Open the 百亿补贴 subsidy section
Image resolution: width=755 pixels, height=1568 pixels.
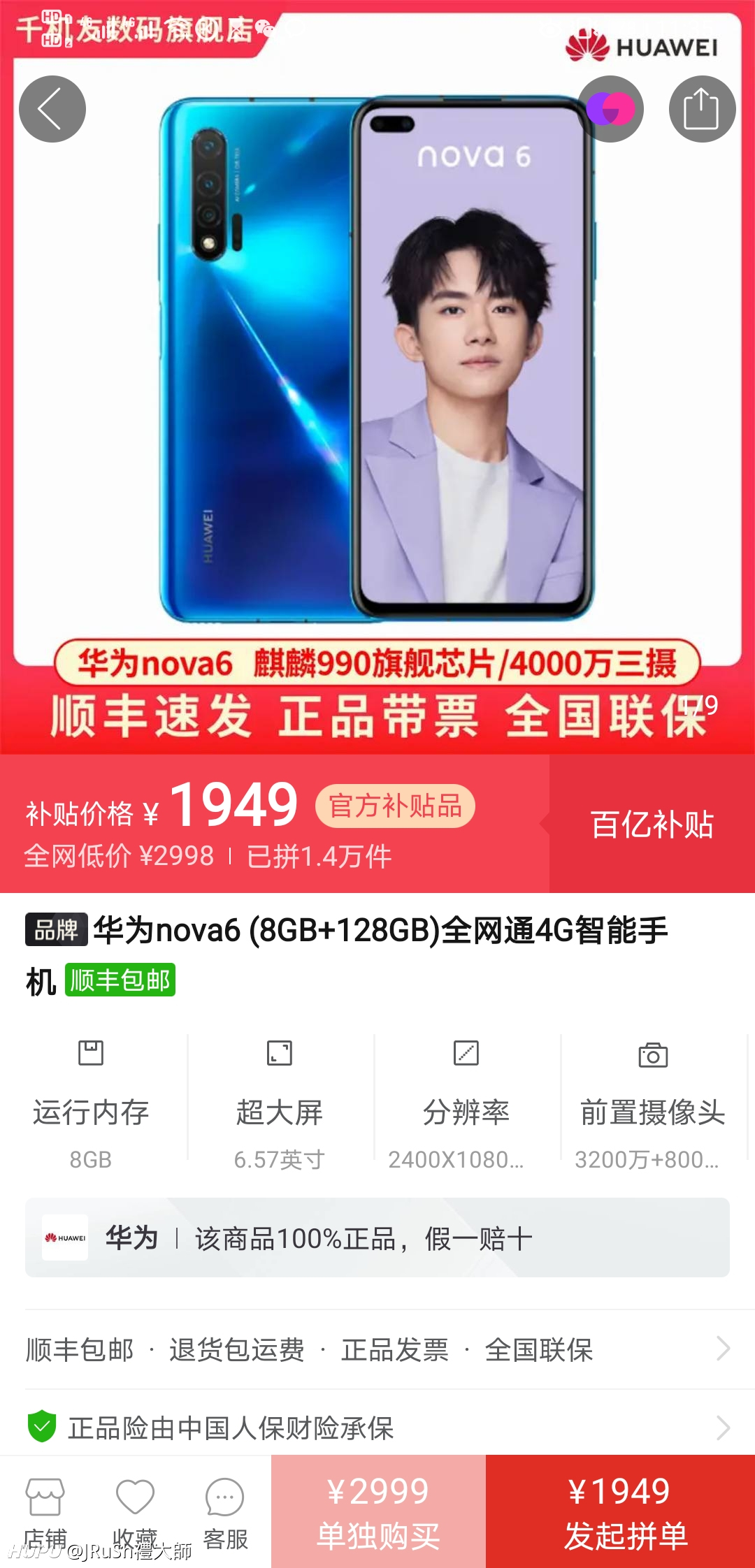click(x=652, y=824)
